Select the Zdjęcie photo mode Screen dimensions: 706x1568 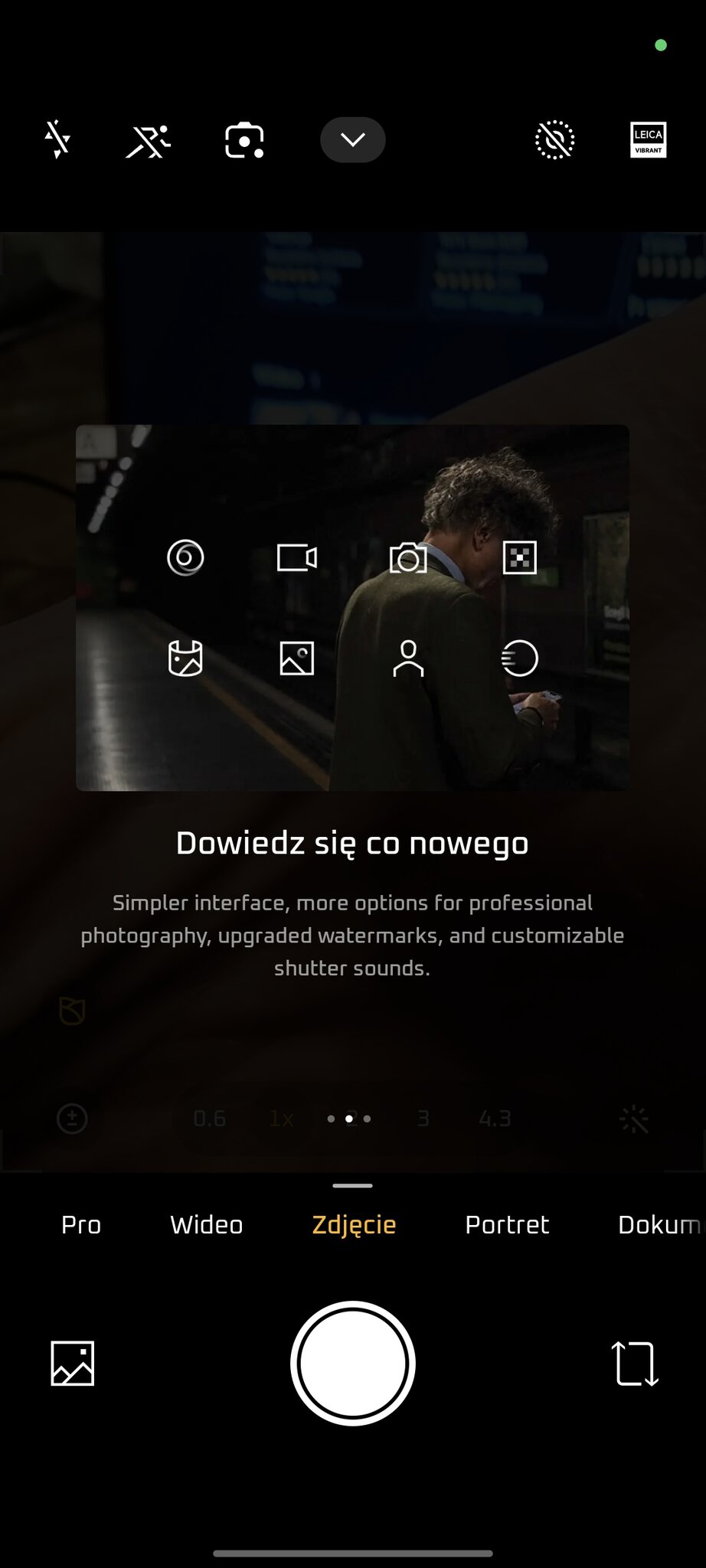tap(354, 1225)
